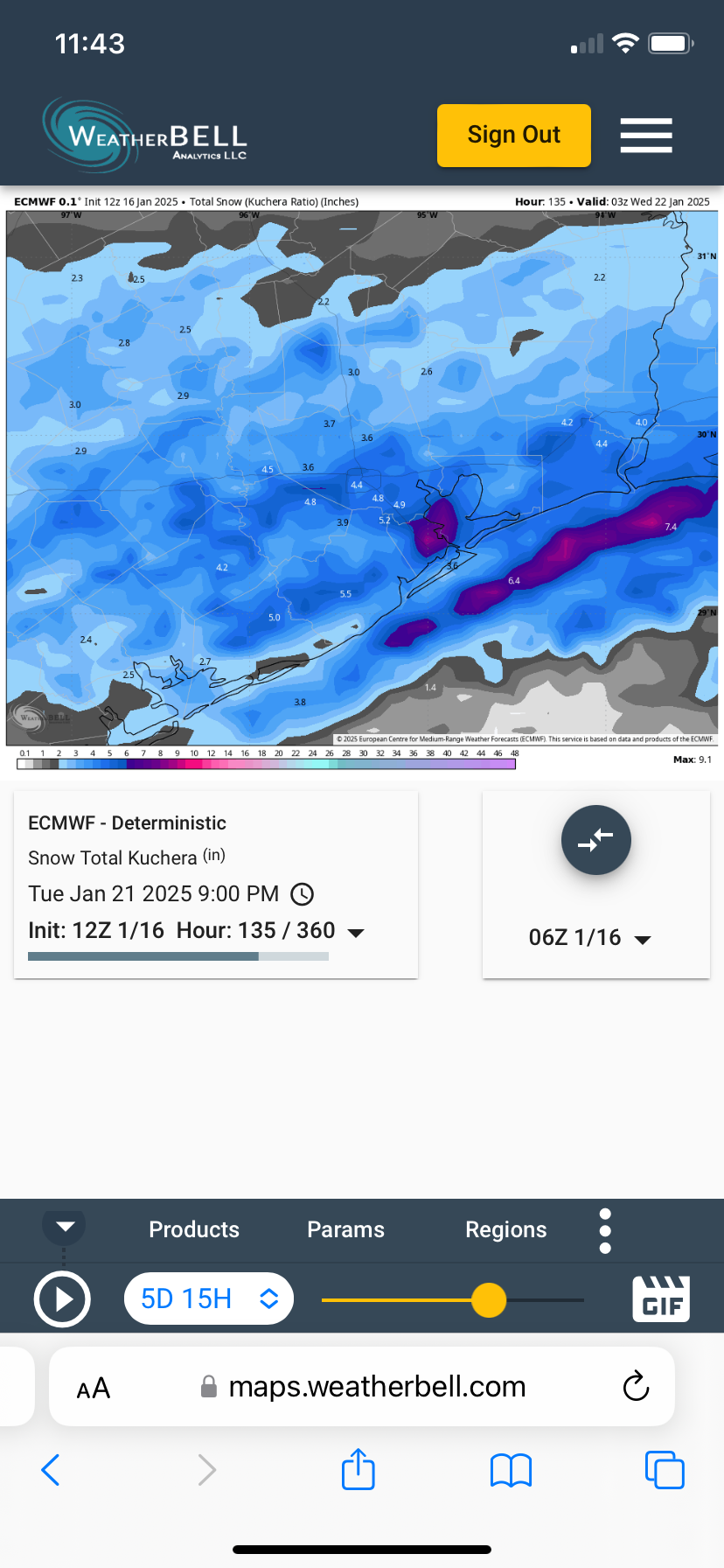The image size is (724, 1568).
Task: Open the Regions menu
Action: coord(505,1229)
